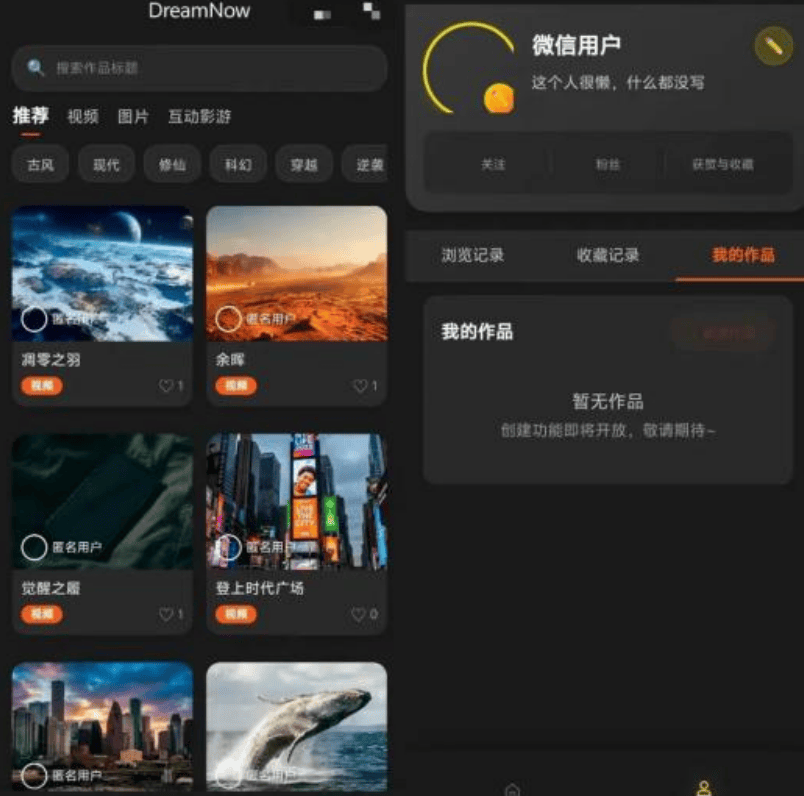Switch to the 收藏记录 tab
The image size is (804, 796).
608,255
